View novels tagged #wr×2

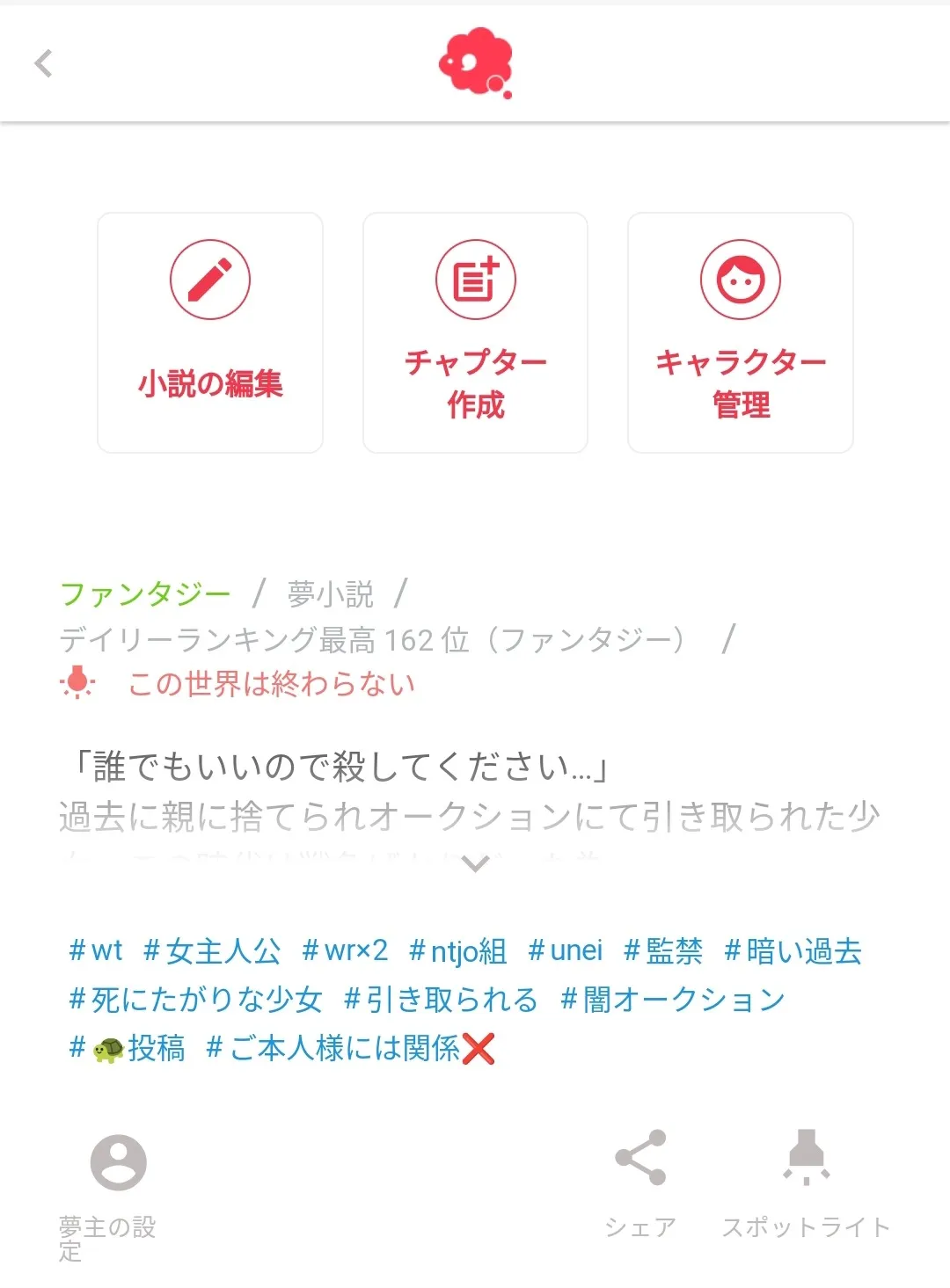click(345, 950)
